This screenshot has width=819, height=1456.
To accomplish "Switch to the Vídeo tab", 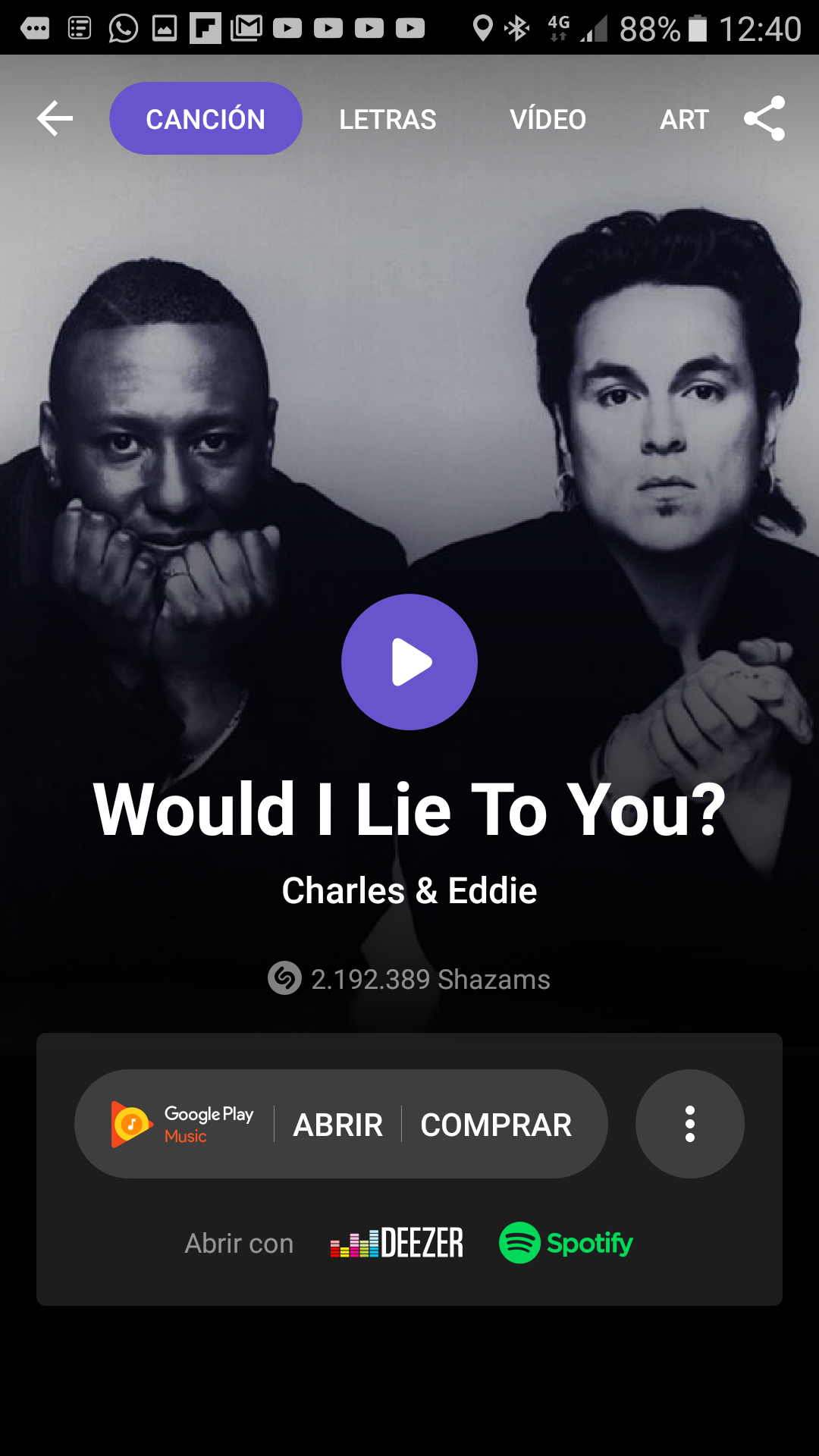I will tap(548, 119).
